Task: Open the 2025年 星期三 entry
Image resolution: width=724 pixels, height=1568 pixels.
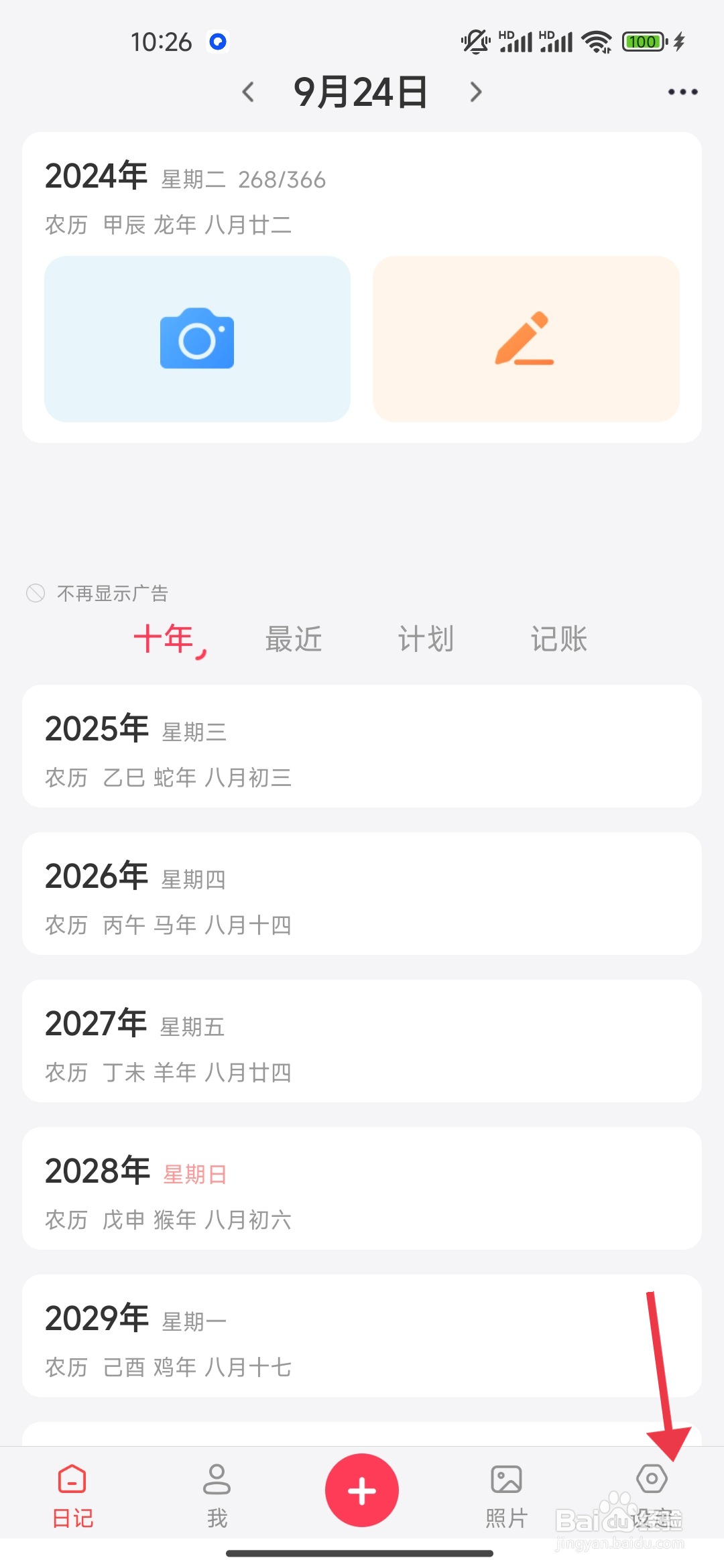Action: click(362, 746)
